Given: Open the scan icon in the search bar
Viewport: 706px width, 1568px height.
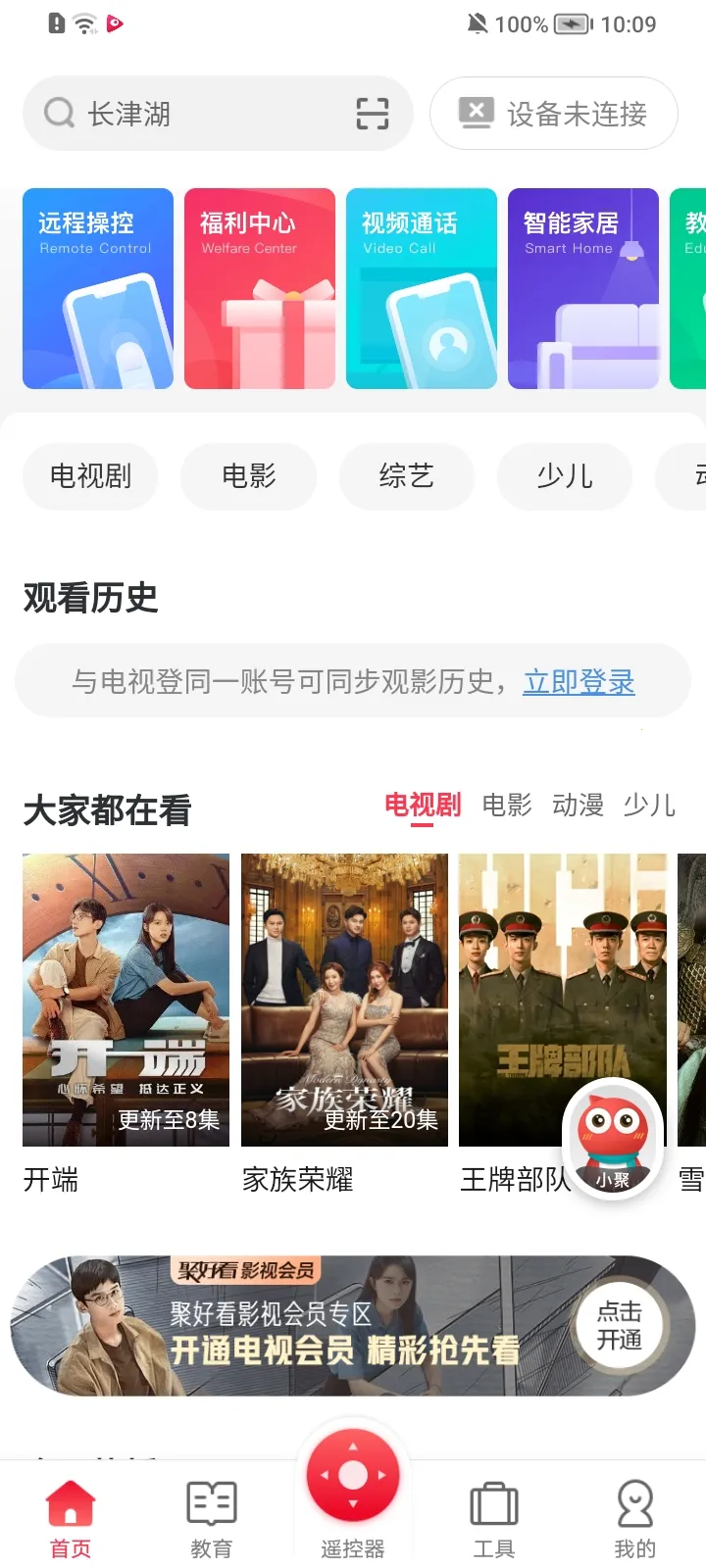Looking at the screenshot, I should 373,114.
